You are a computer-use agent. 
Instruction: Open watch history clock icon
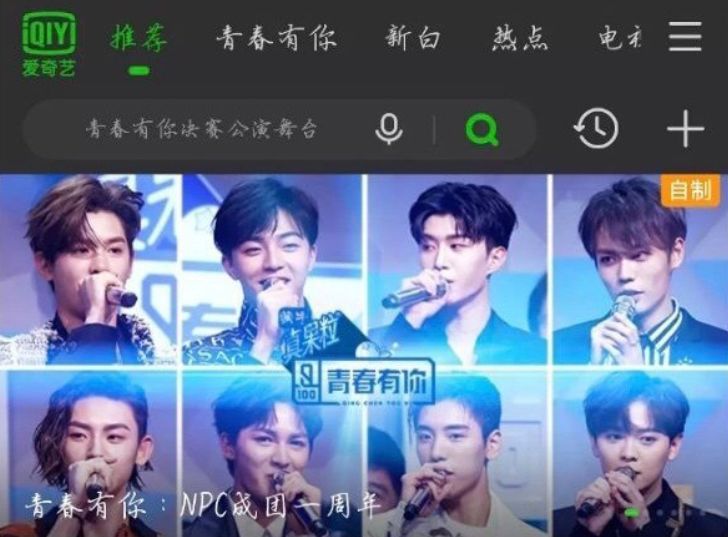point(596,129)
